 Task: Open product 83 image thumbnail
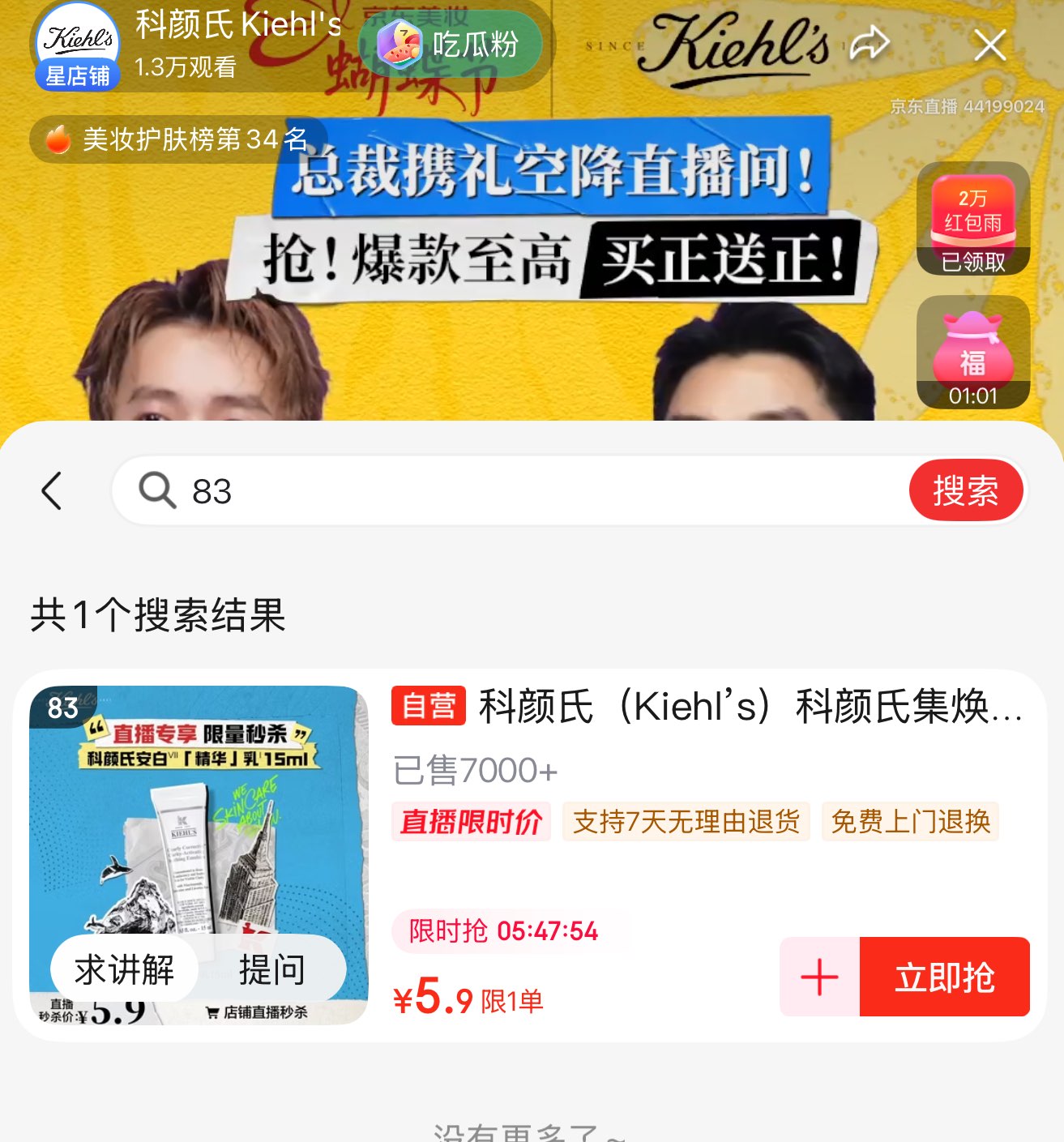pos(199,819)
